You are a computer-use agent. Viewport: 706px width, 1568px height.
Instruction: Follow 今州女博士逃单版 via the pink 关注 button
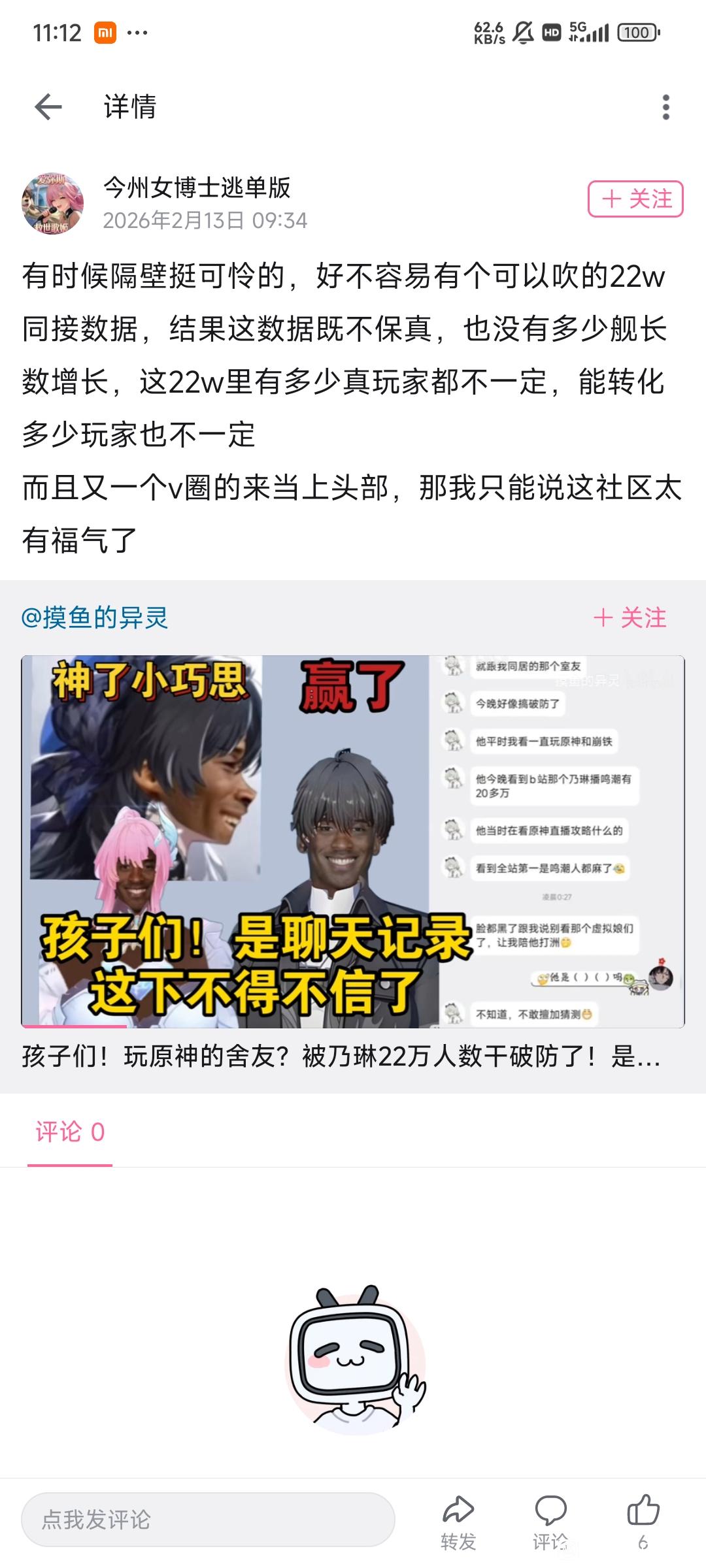(x=635, y=199)
